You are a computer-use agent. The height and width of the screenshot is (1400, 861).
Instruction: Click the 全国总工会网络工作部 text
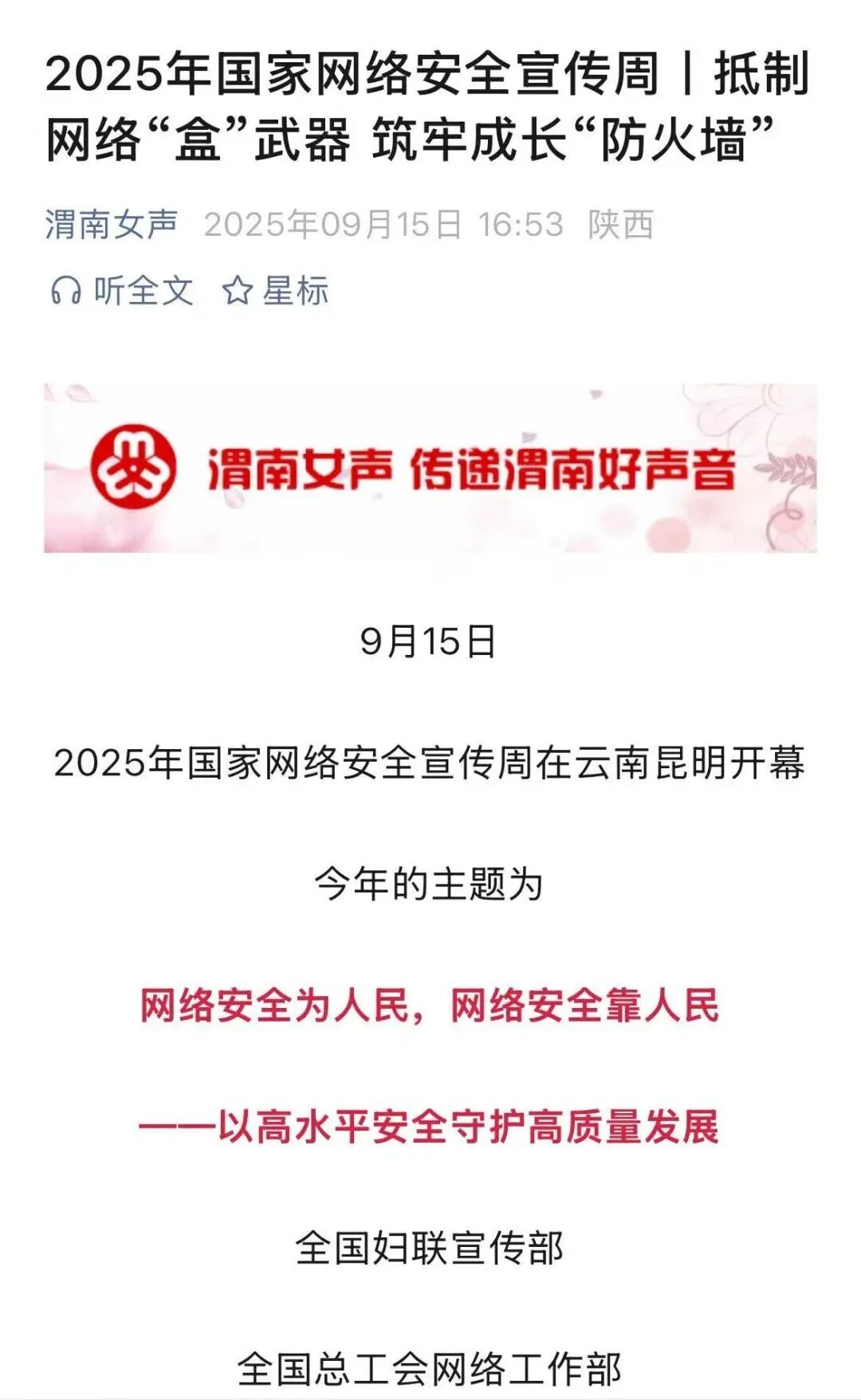click(x=431, y=1364)
